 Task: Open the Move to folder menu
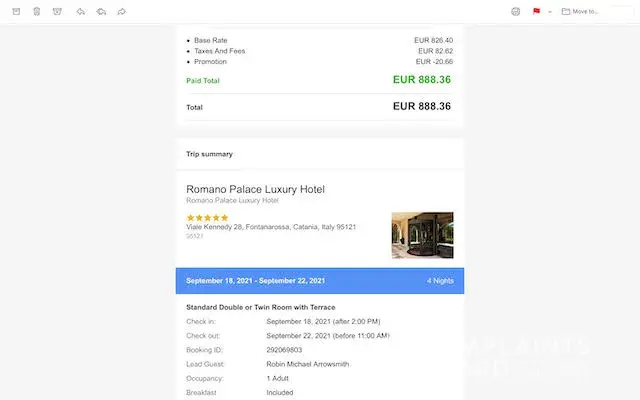580,11
